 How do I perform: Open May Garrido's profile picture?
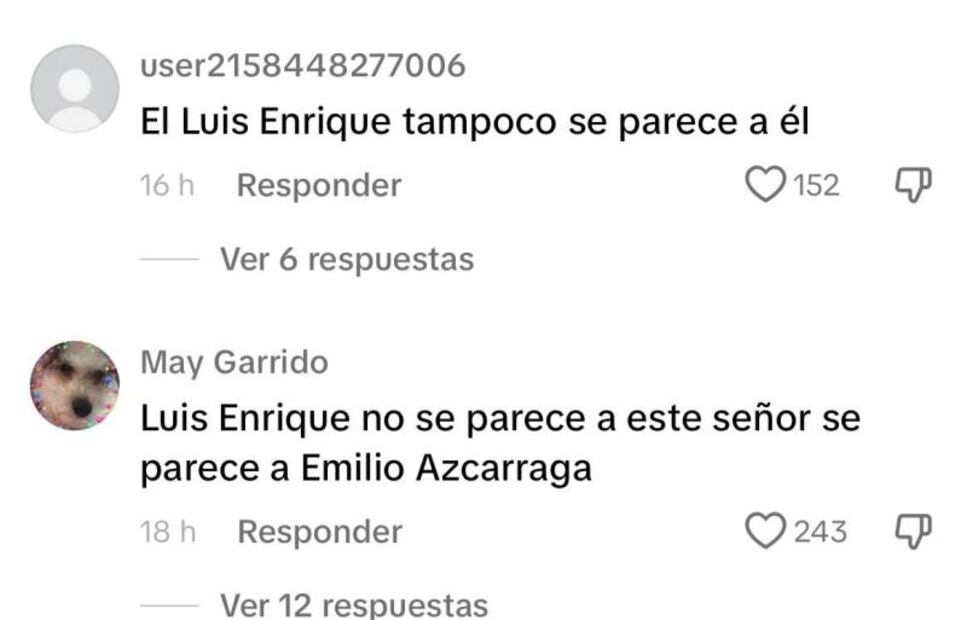pos(75,386)
